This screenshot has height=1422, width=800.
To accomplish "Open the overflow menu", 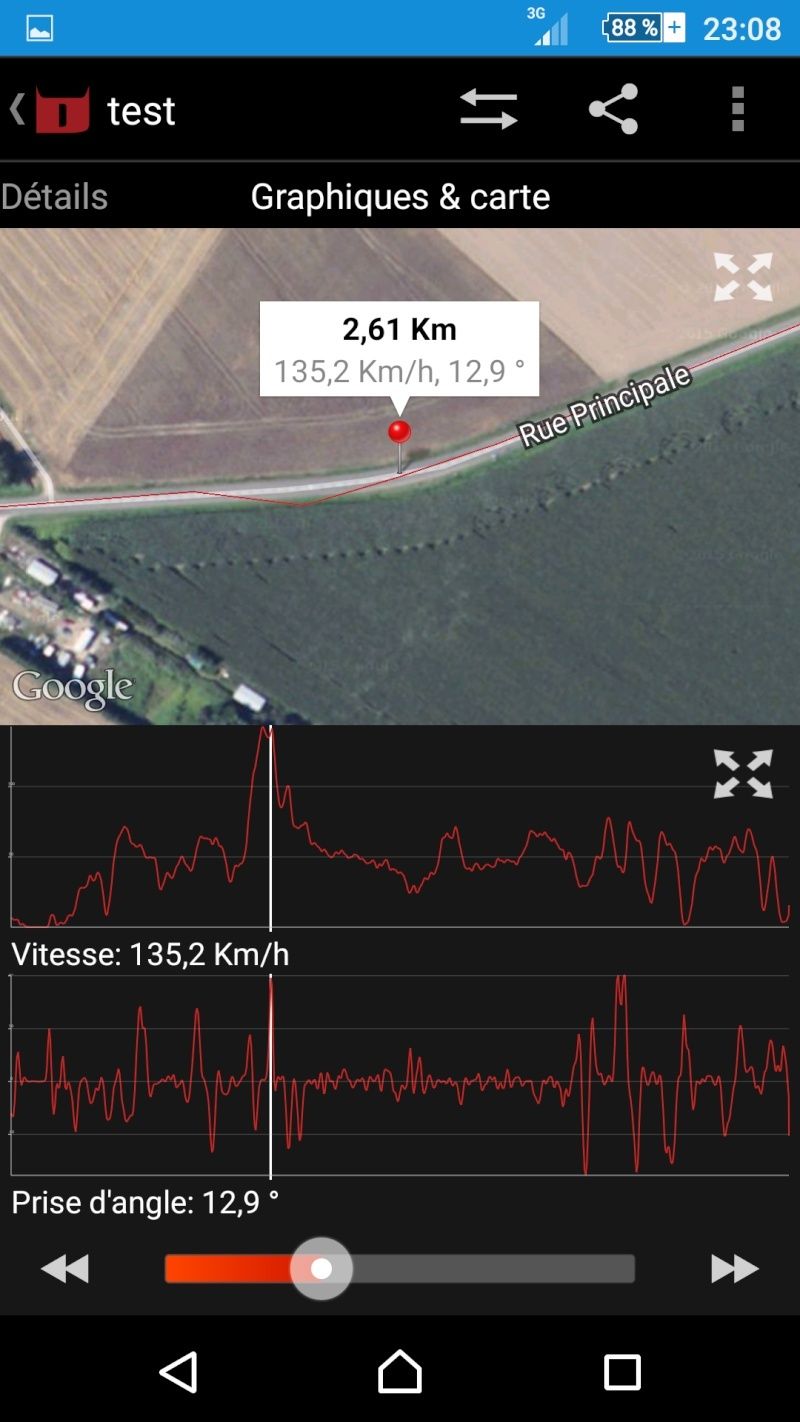I will point(738,109).
